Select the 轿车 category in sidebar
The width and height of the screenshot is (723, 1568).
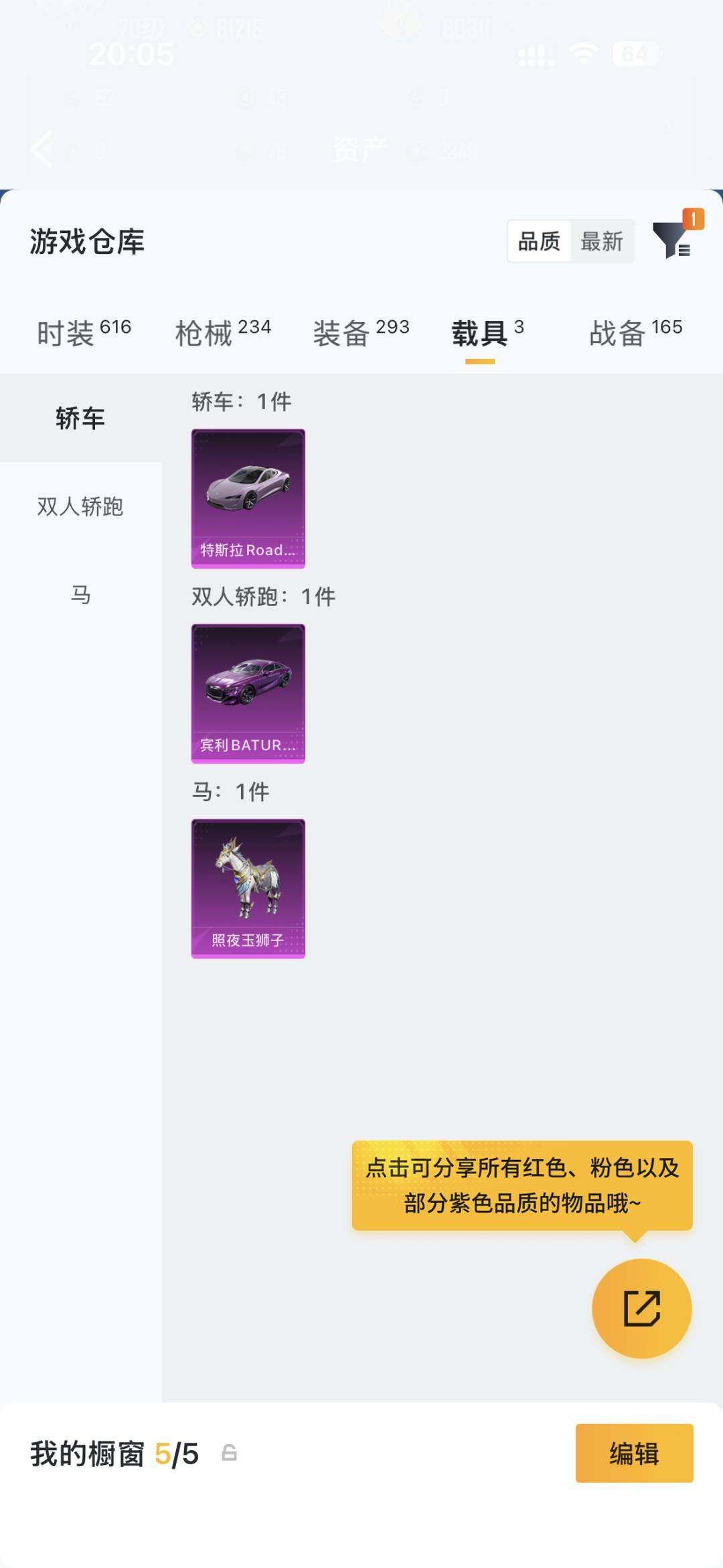tap(80, 418)
